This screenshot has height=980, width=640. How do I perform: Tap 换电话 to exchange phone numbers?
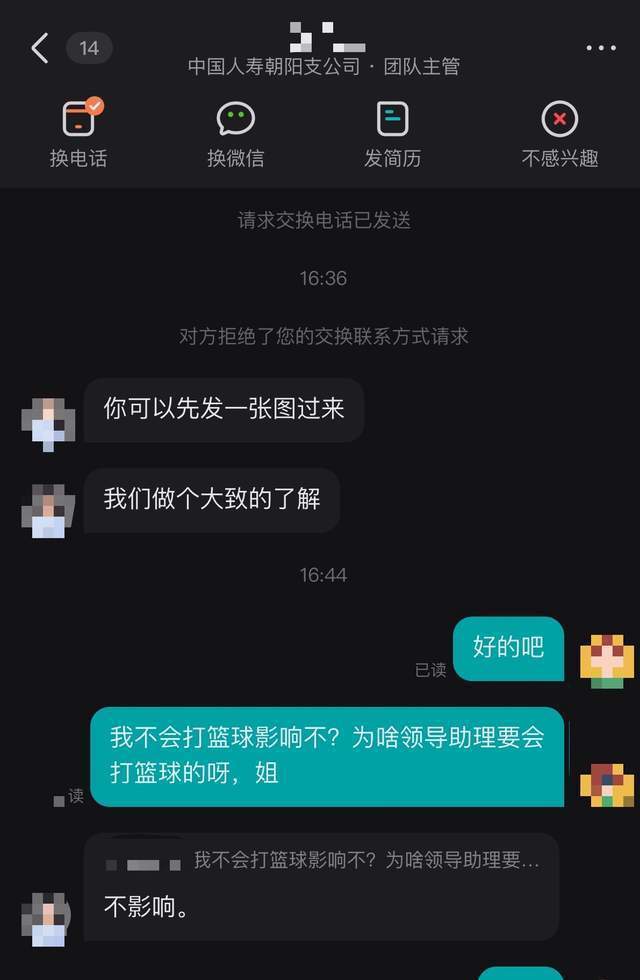point(78,133)
